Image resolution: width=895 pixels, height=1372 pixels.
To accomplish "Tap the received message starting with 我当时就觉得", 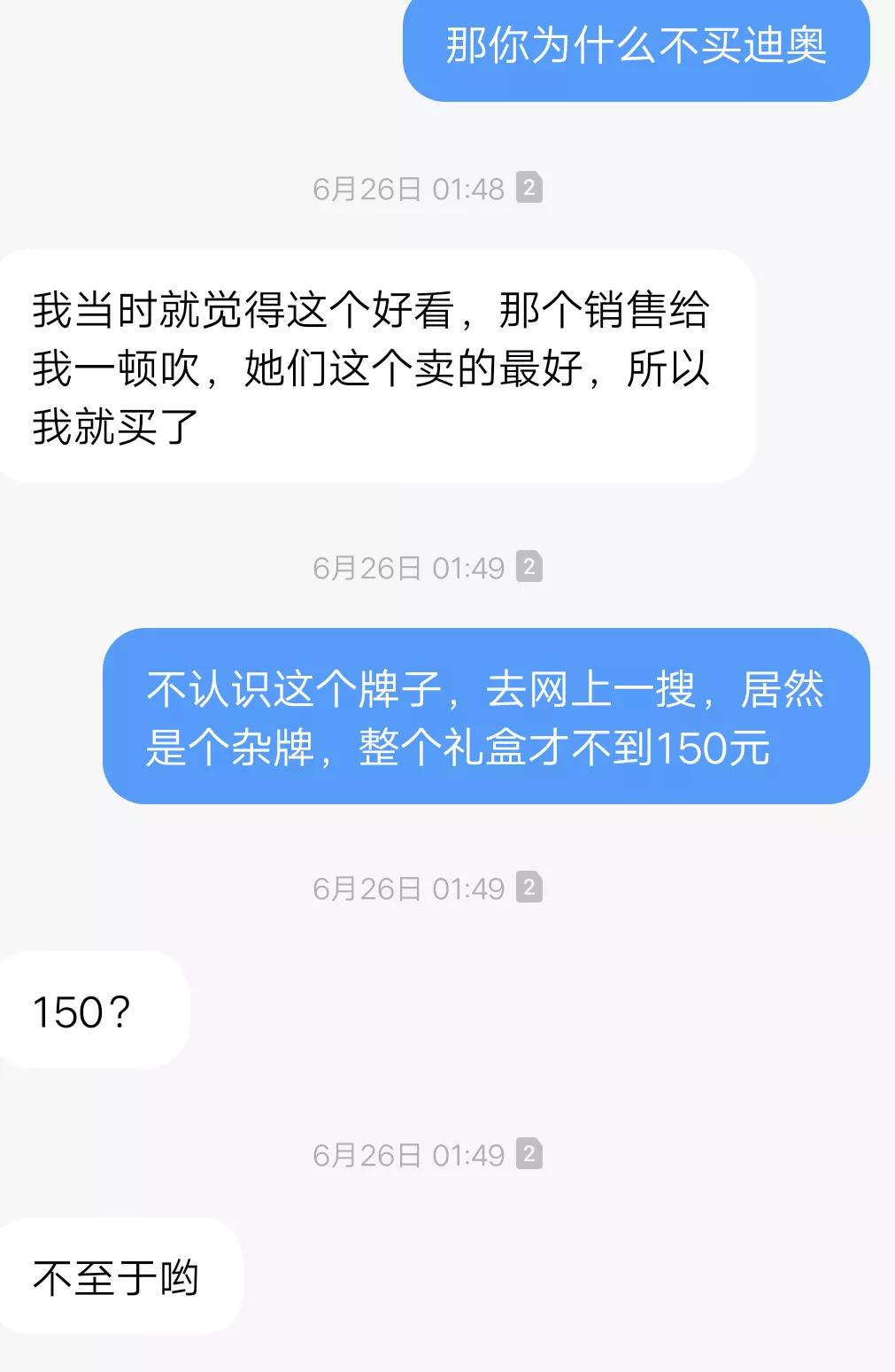I will point(381,363).
